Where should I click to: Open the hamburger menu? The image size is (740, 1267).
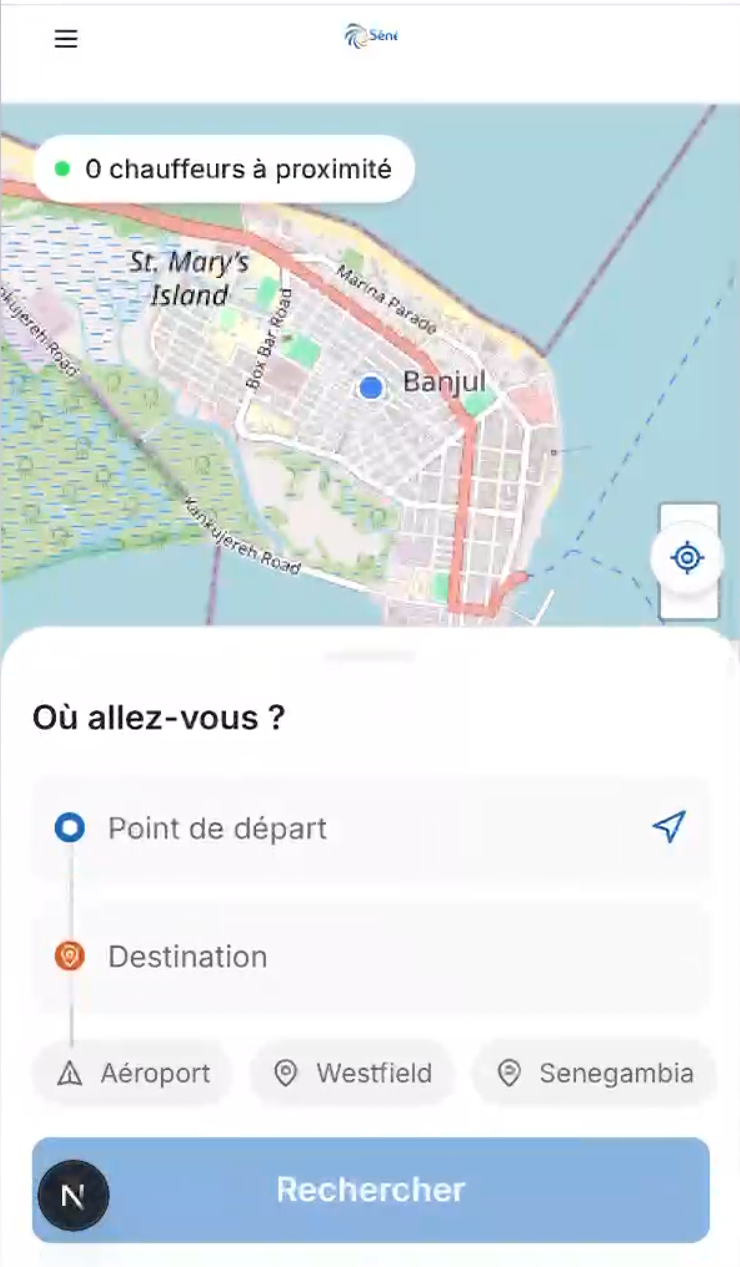[x=66, y=39]
